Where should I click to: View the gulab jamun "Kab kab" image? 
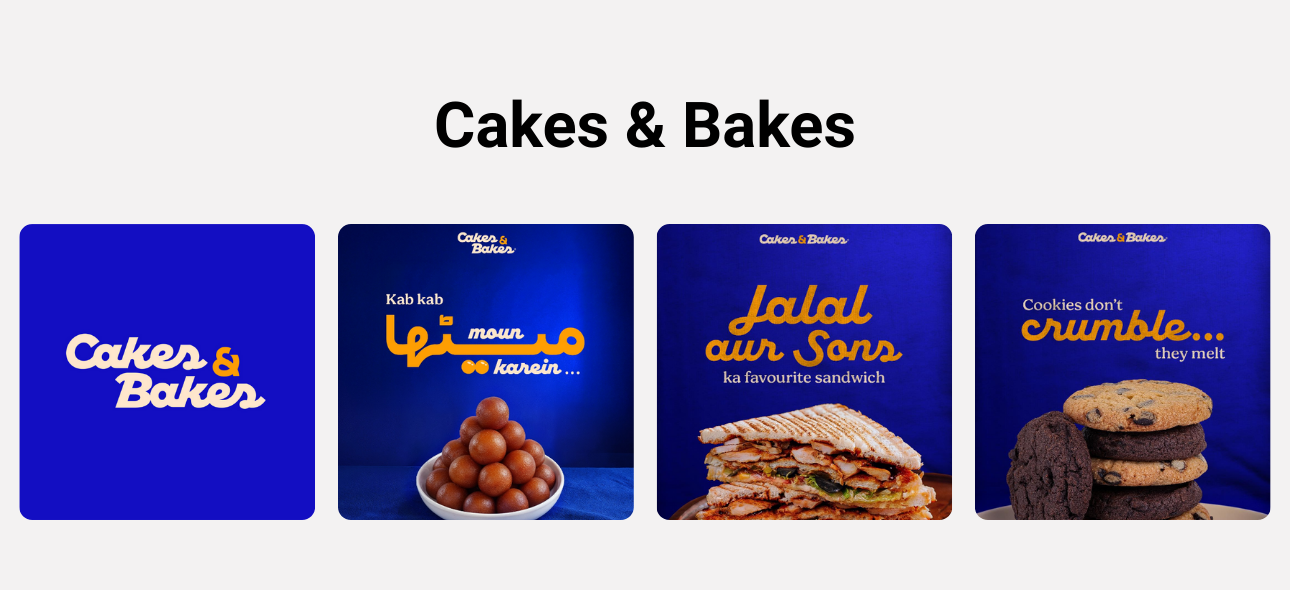(x=485, y=372)
